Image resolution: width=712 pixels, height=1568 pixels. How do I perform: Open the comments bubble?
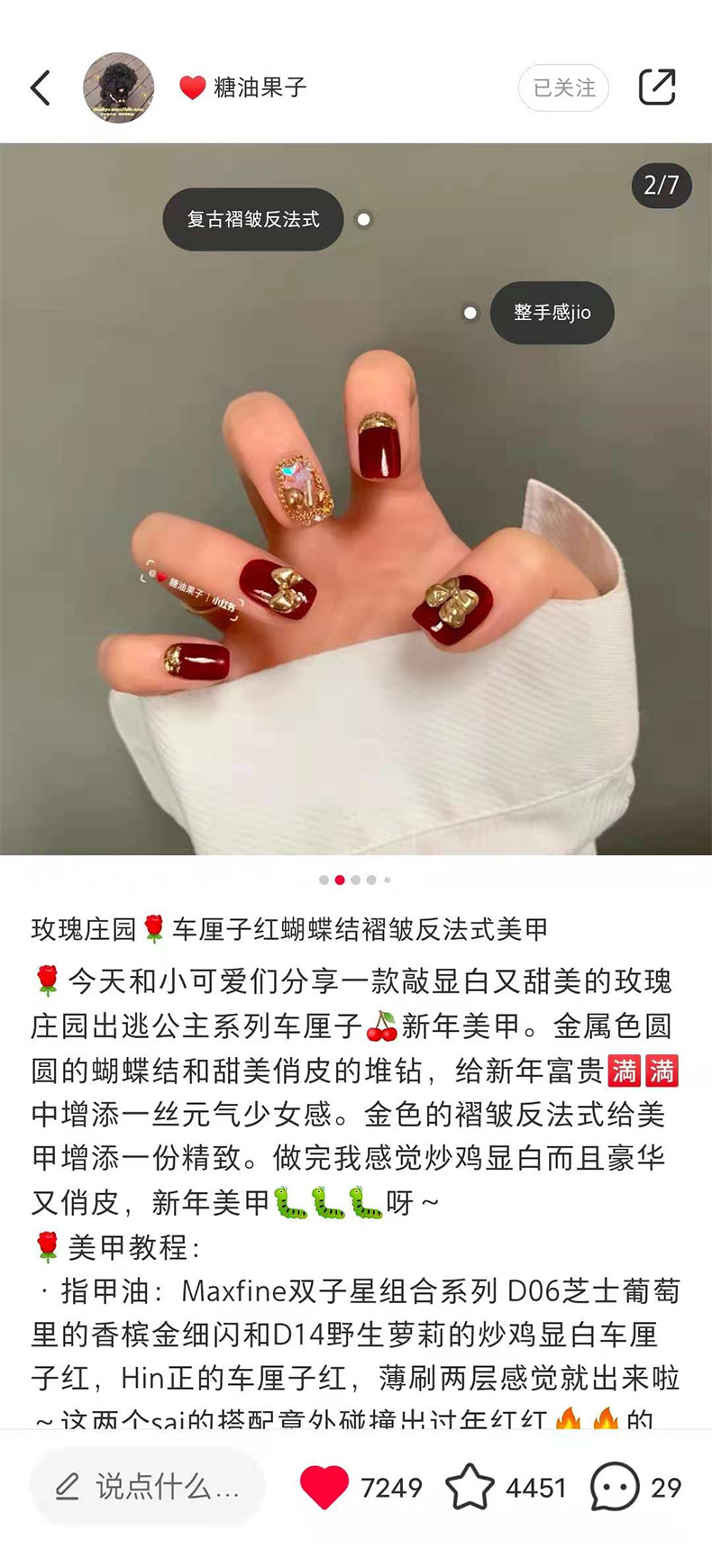click(615, 1487)
